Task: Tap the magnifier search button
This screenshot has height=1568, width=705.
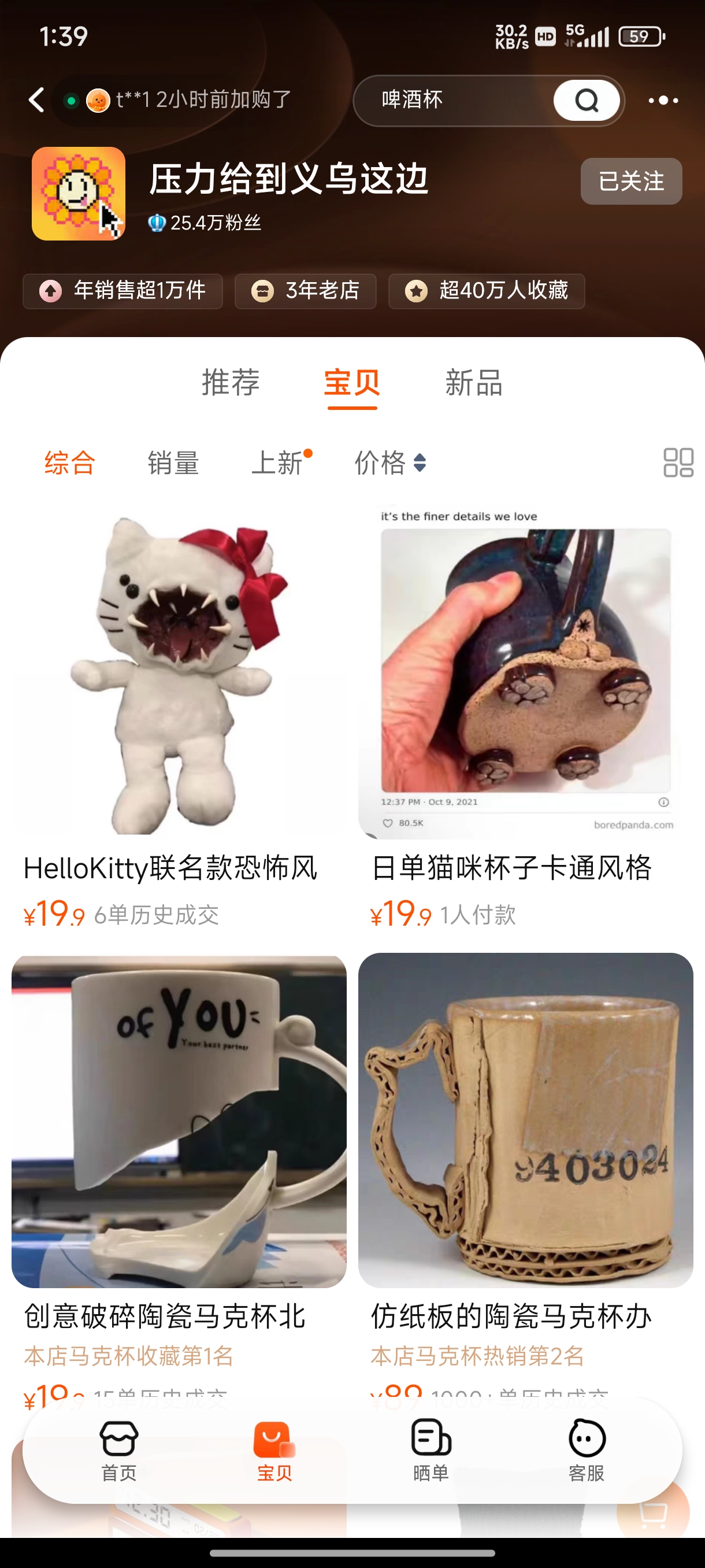Action: click(587, 101)
